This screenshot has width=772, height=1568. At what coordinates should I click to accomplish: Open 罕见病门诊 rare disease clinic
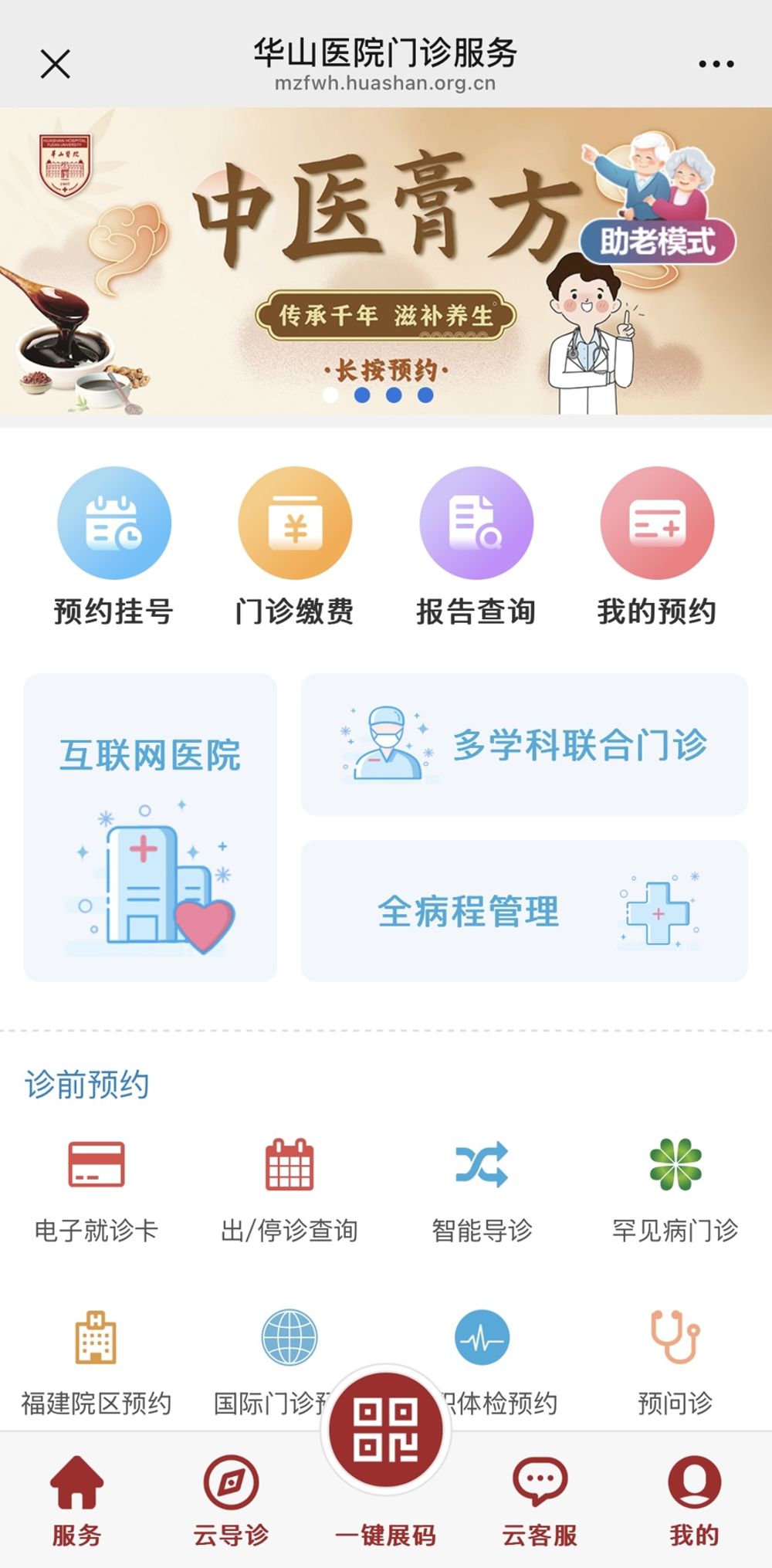click(675, 1189)
